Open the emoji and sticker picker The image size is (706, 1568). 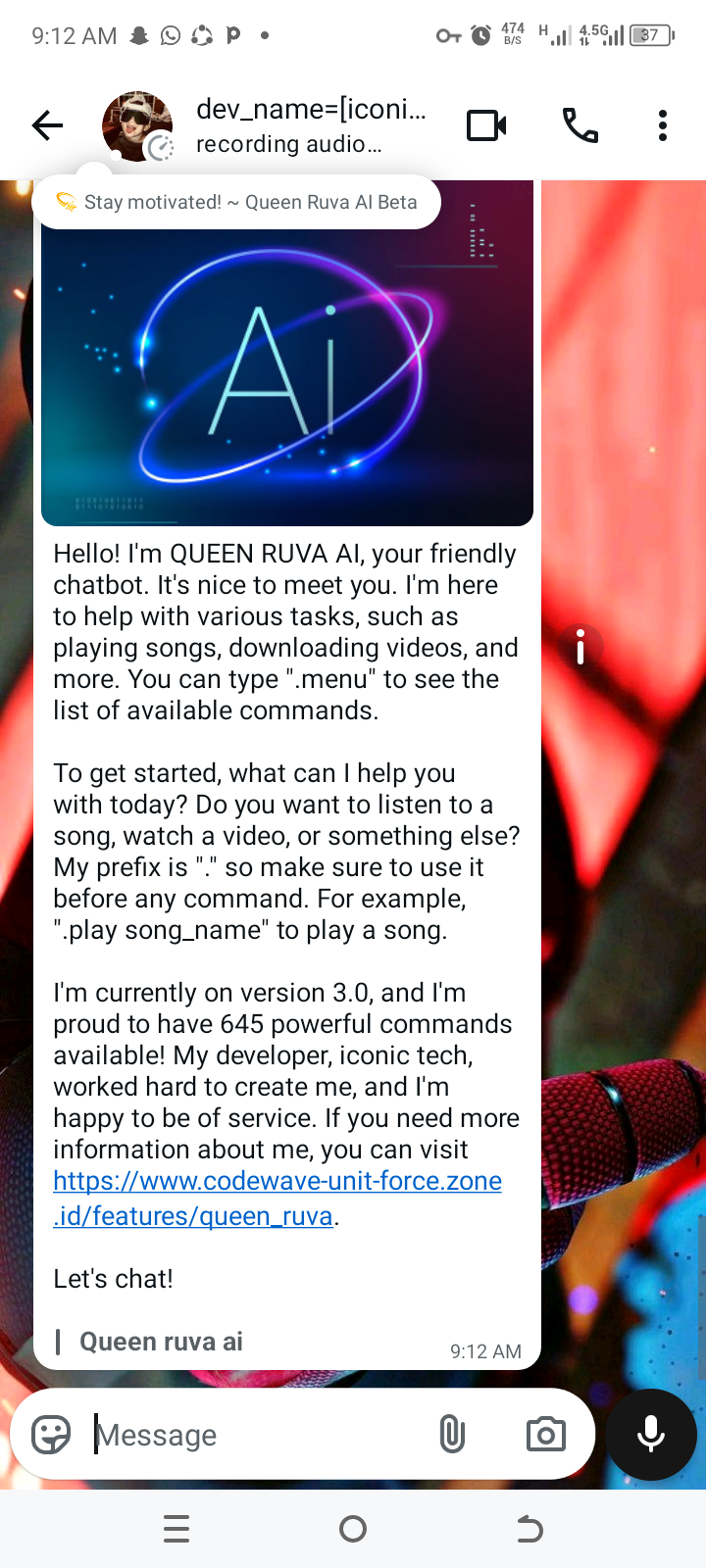coord(51,1435)
